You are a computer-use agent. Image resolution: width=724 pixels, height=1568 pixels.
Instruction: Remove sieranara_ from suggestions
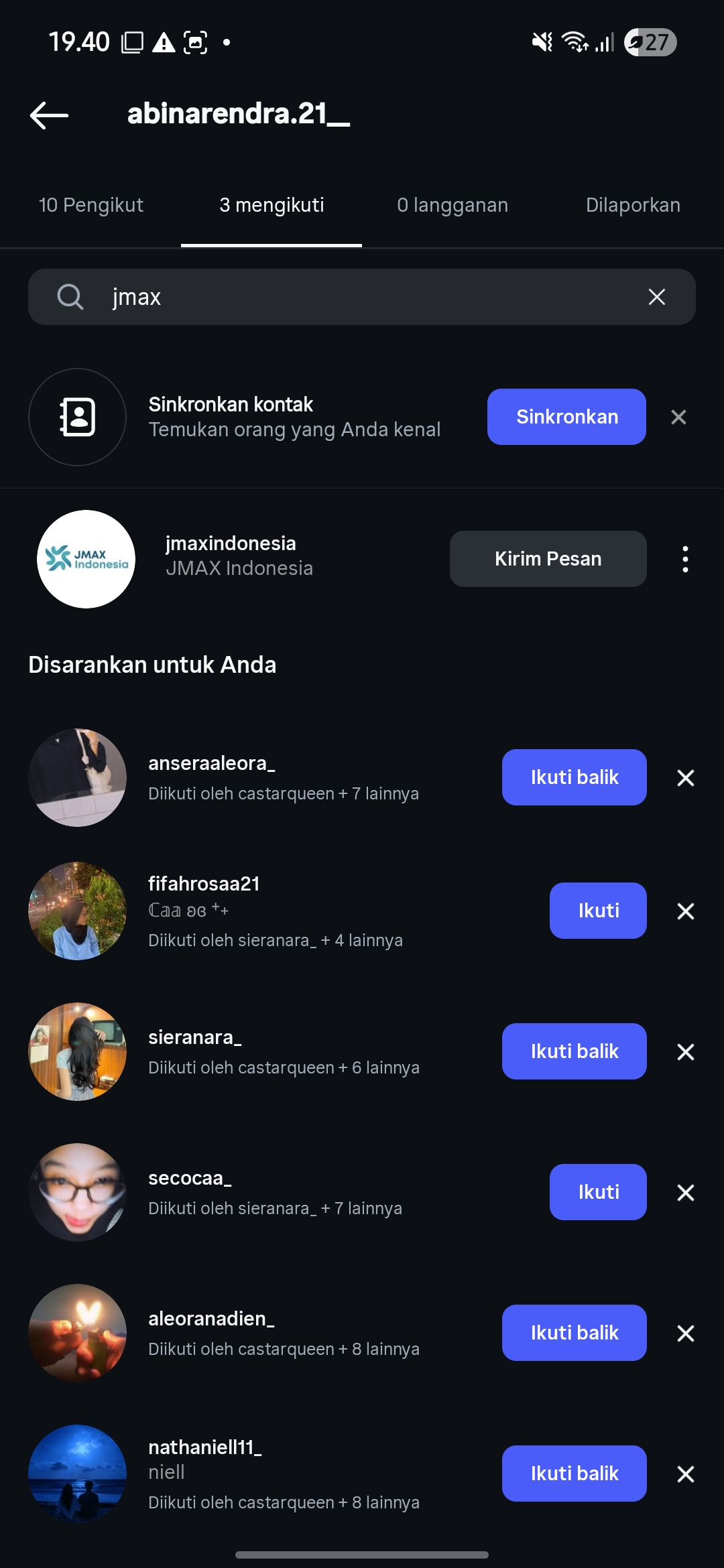[x=685, y=1052]
